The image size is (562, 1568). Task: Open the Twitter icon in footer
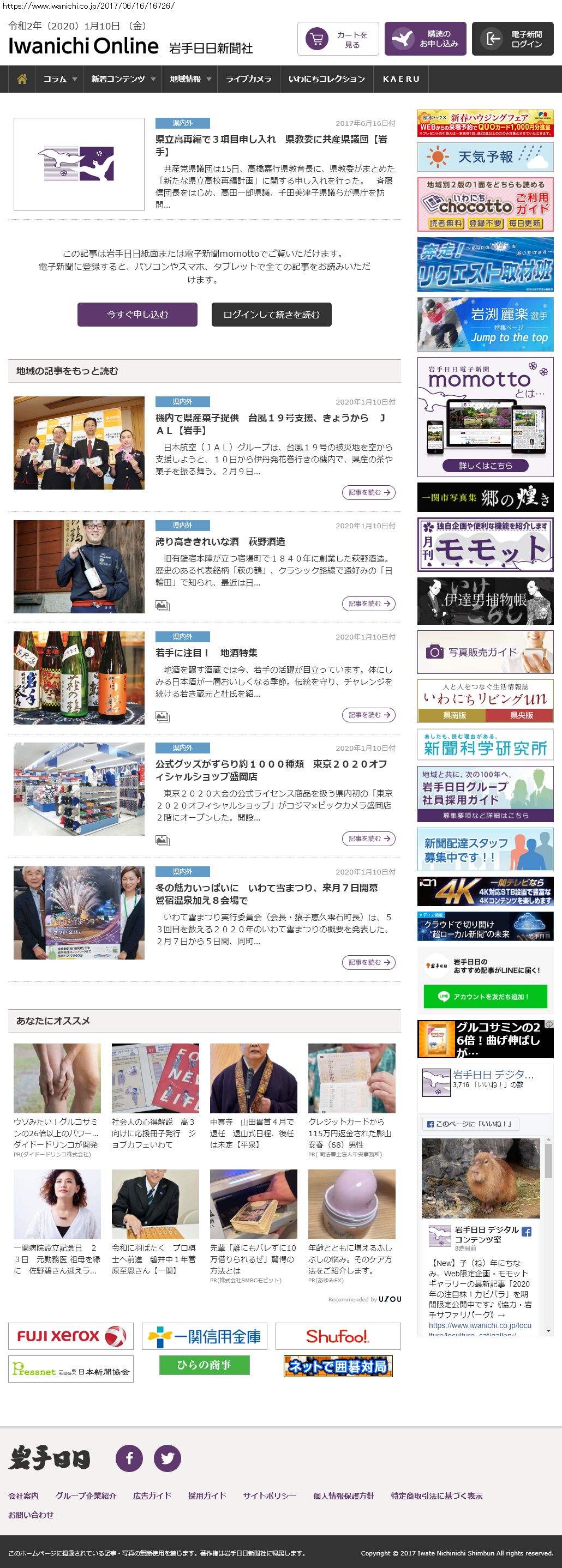click(x=167, y=1458)
